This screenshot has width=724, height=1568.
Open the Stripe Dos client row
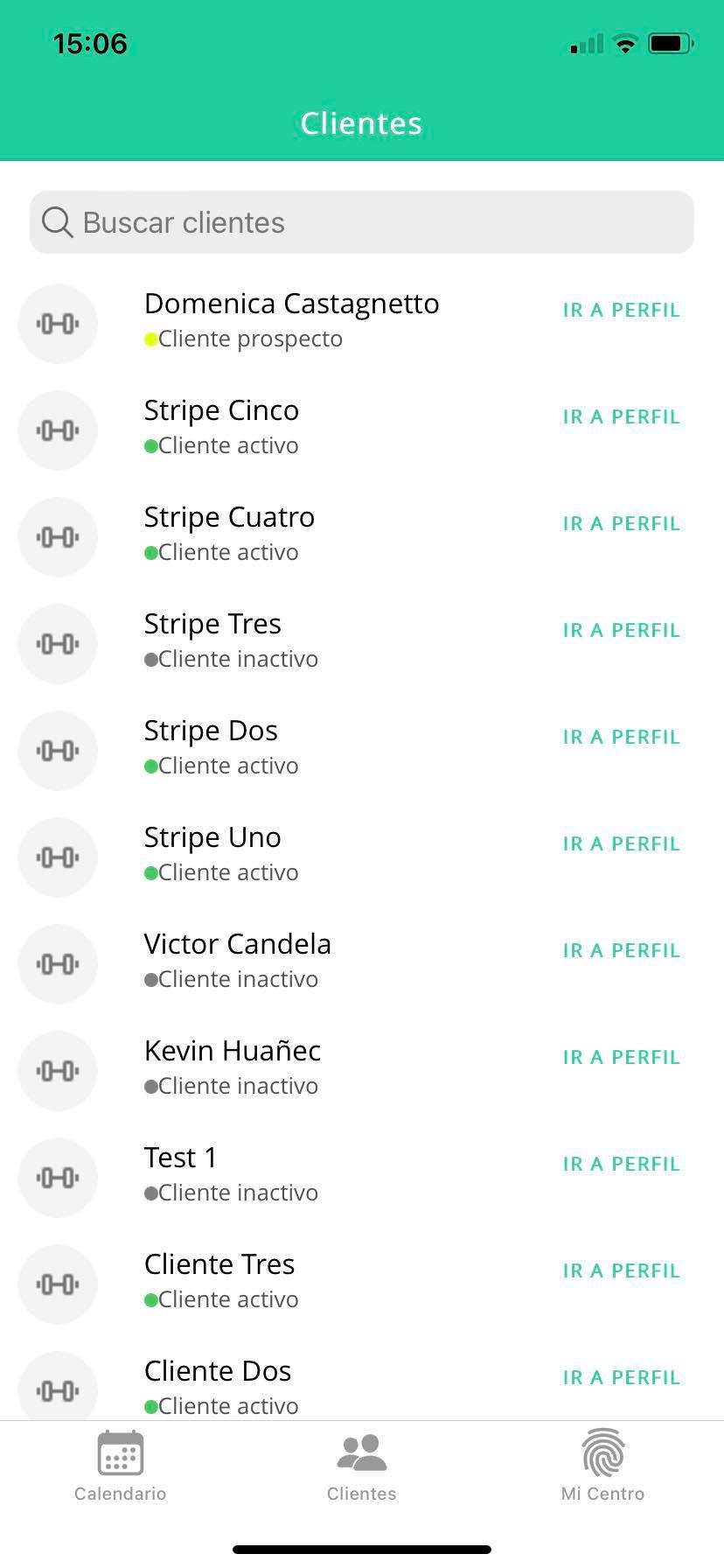(x=362, y=750)
